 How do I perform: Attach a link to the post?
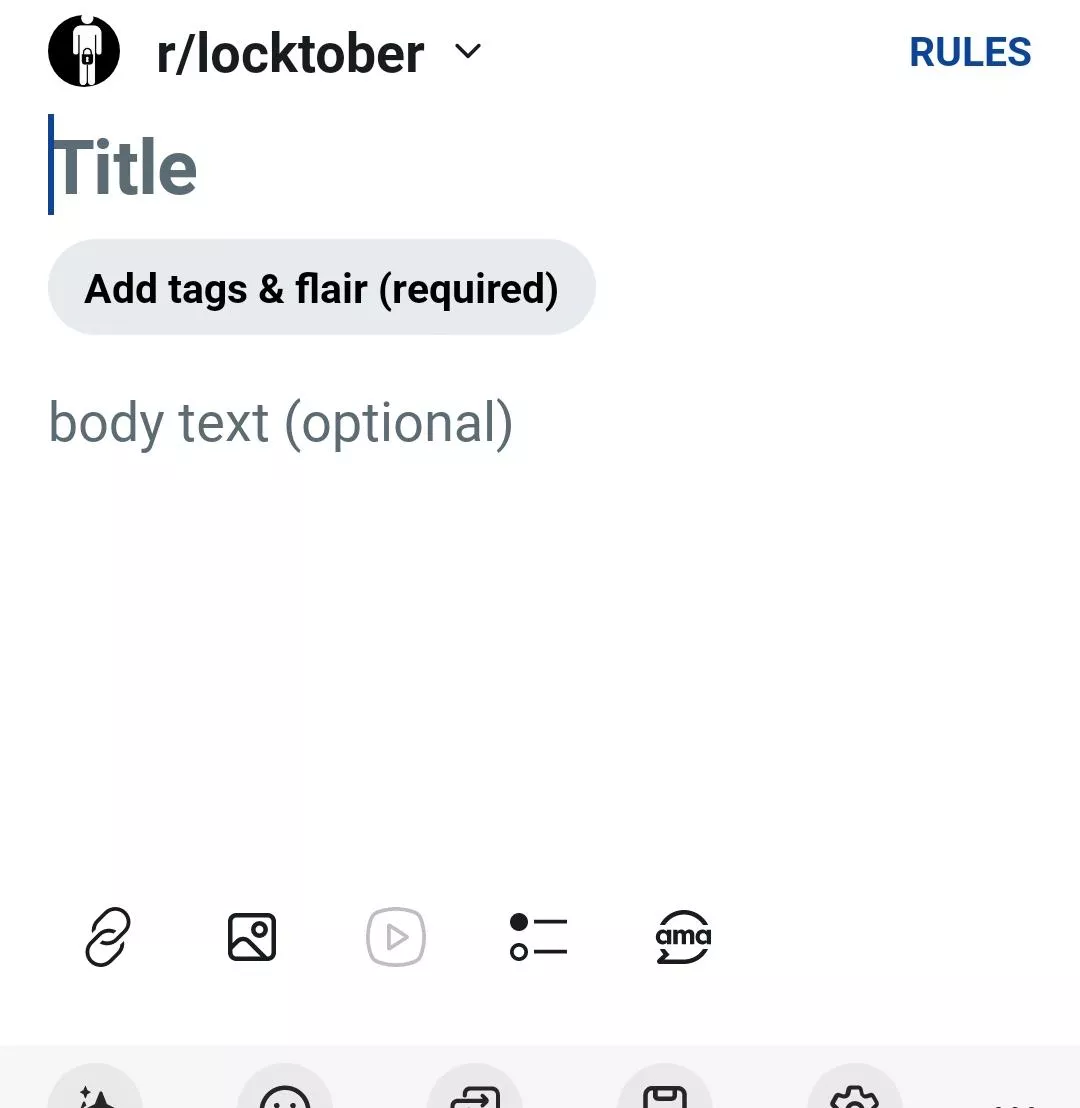(108, 937)
